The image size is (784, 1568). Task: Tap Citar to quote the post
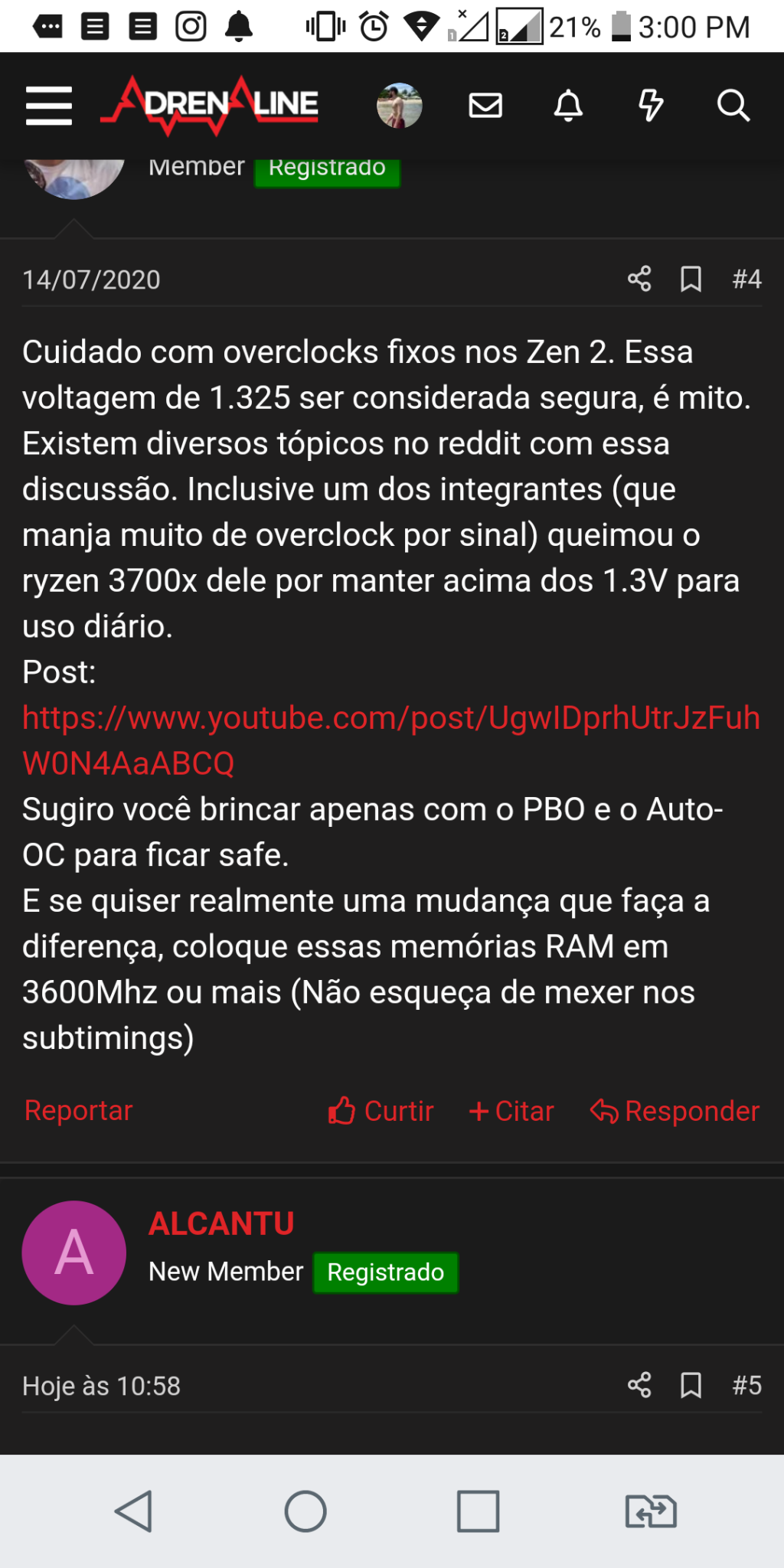click(x=511, y=1110)
